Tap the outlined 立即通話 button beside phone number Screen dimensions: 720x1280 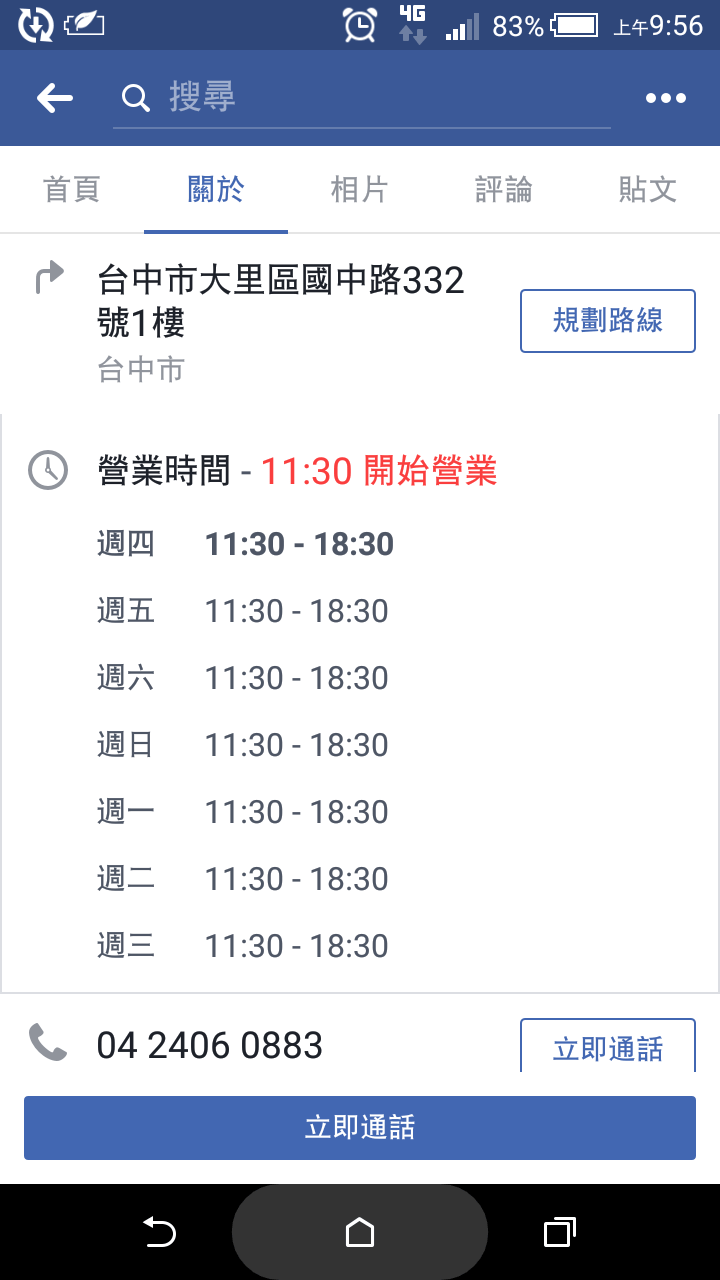[608, 1046]
